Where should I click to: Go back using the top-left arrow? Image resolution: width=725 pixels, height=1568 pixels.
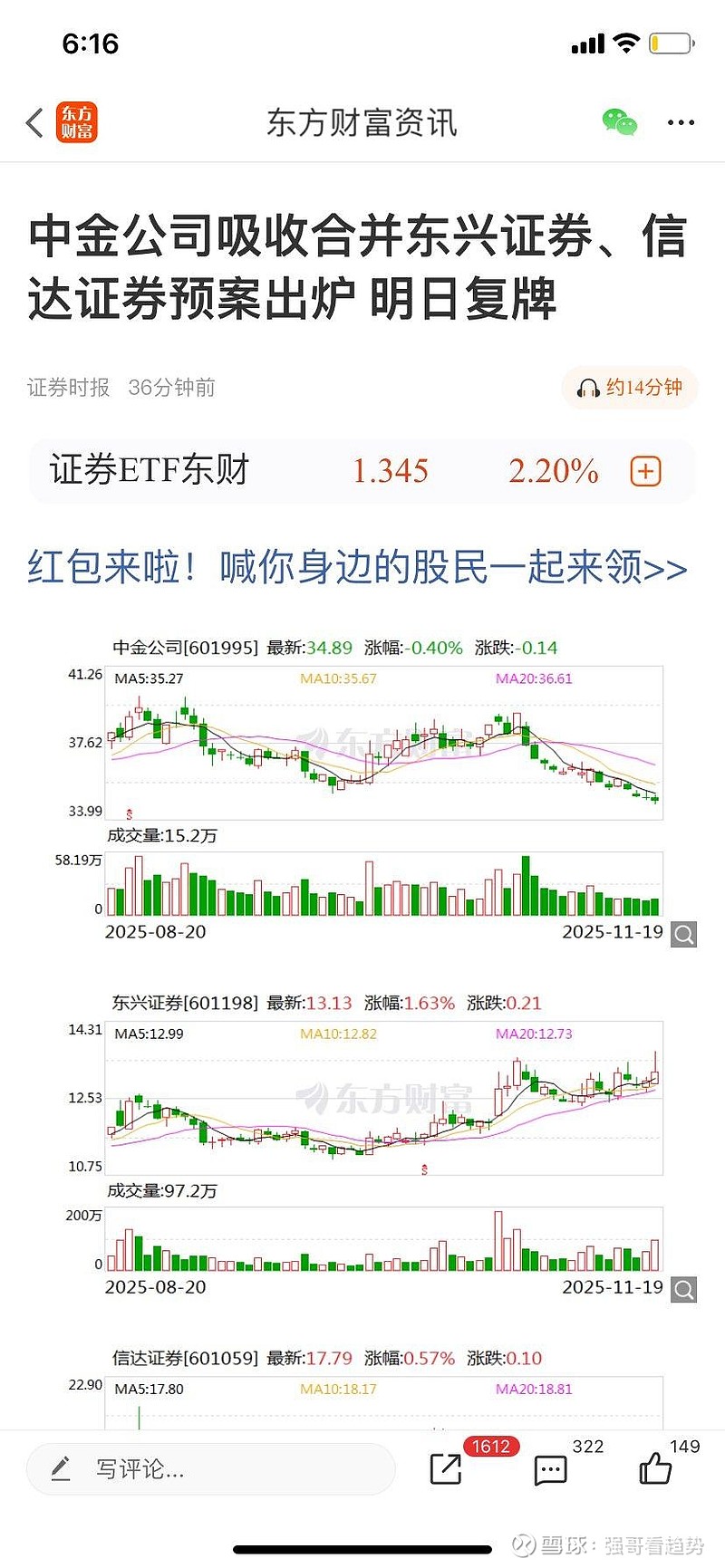[35, 123]
